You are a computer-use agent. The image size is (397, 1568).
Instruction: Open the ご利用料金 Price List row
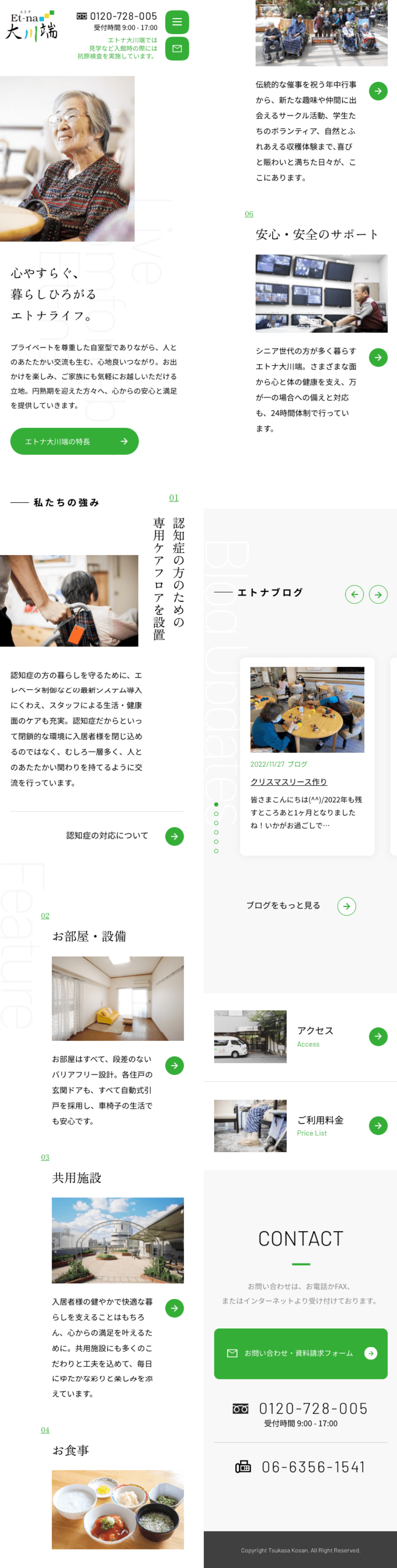coord(301,1125)
